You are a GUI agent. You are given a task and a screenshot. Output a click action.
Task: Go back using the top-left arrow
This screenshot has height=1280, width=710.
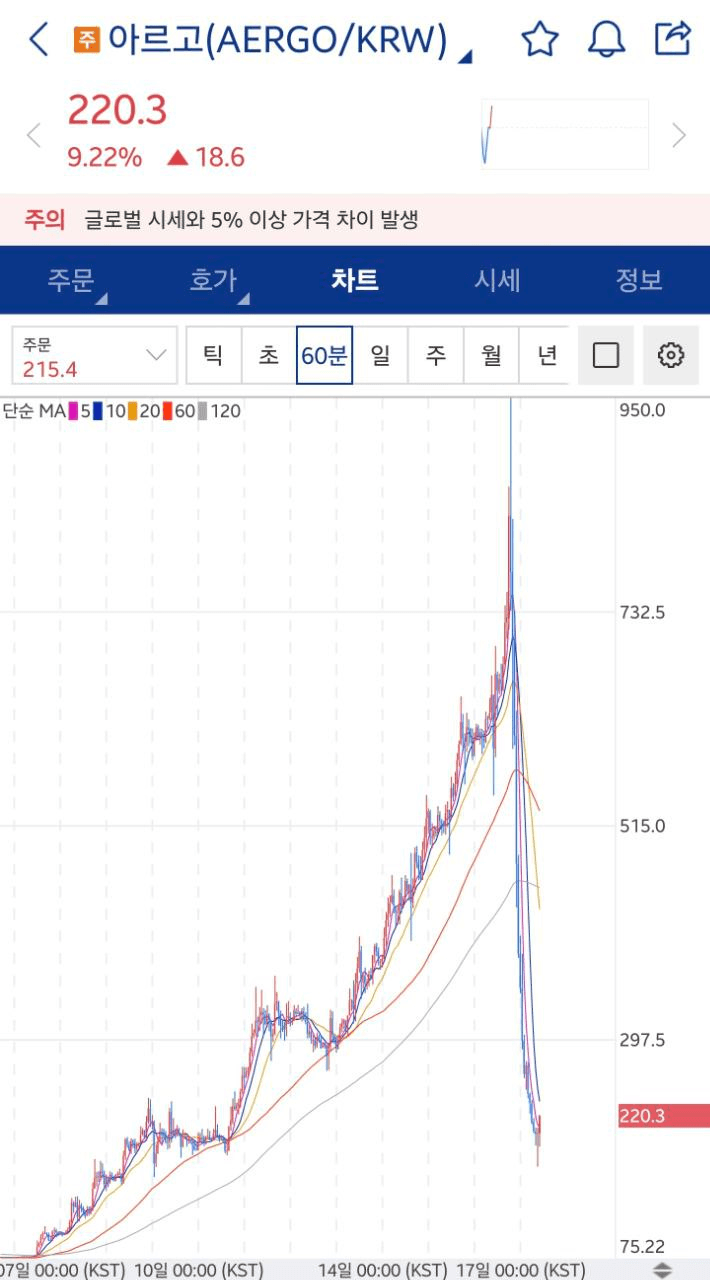tap(39, 40)
